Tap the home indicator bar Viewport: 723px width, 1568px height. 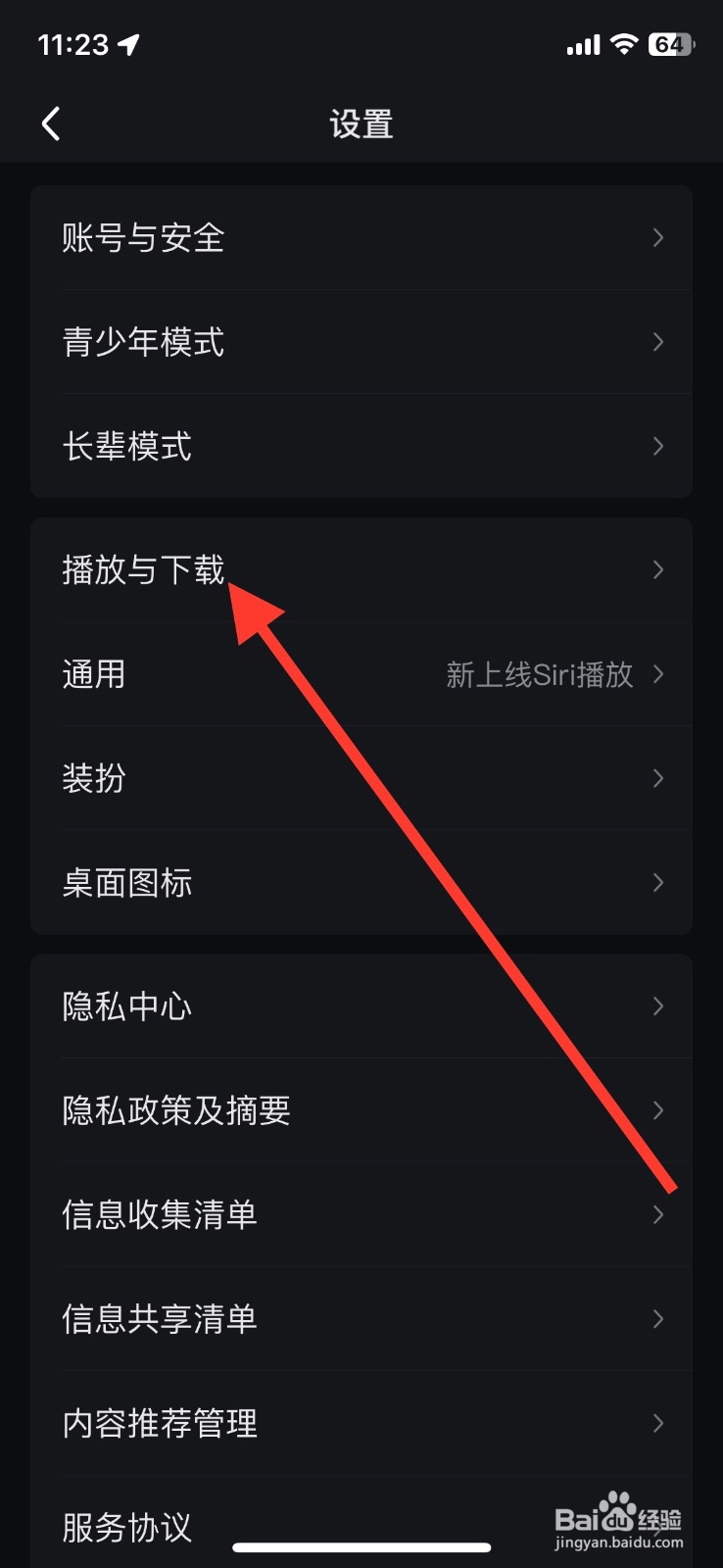click(x=361, y=1546)
